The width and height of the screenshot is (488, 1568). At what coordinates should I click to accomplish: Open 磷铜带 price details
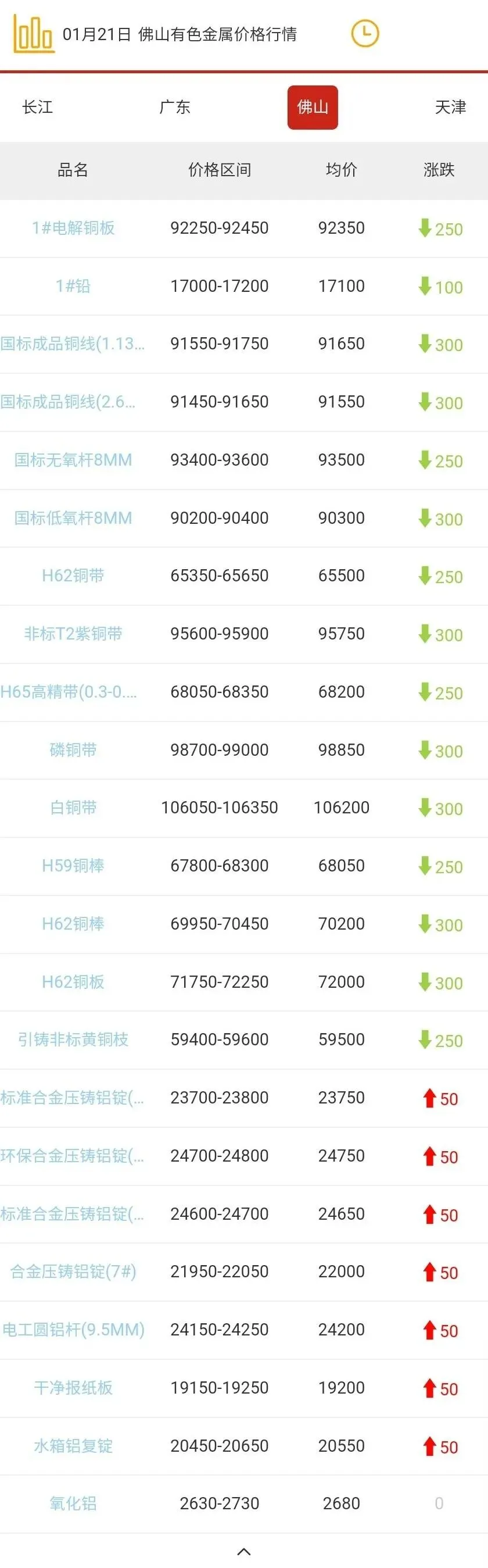click(73, 750)
